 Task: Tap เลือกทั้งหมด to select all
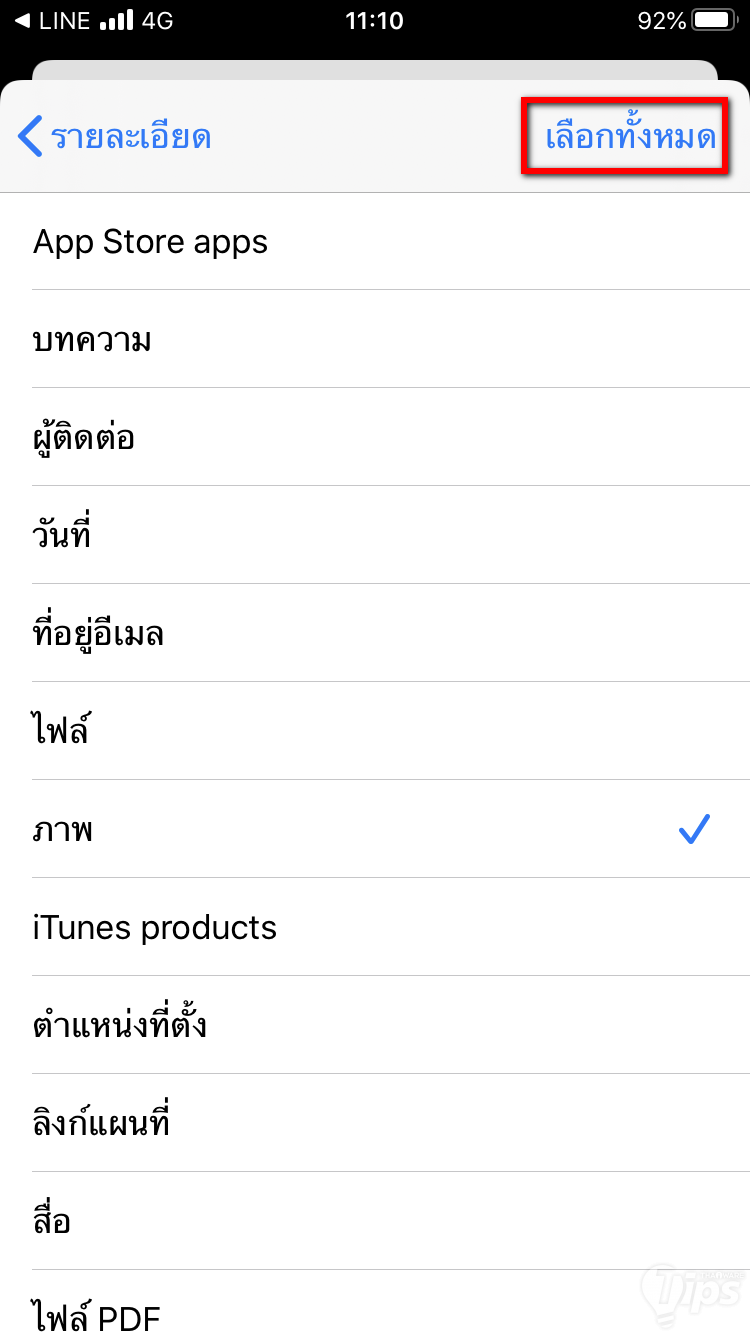tap(630, 137)
